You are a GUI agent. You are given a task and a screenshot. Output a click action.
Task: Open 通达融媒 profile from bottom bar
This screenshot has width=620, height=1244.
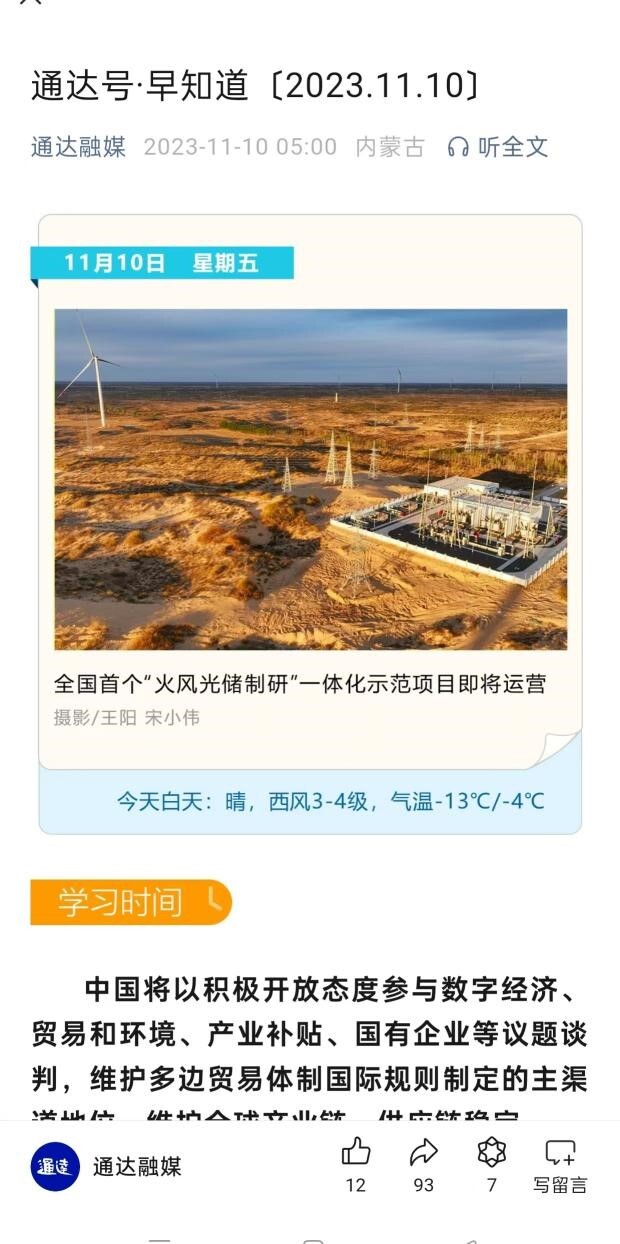(107, 1167)
